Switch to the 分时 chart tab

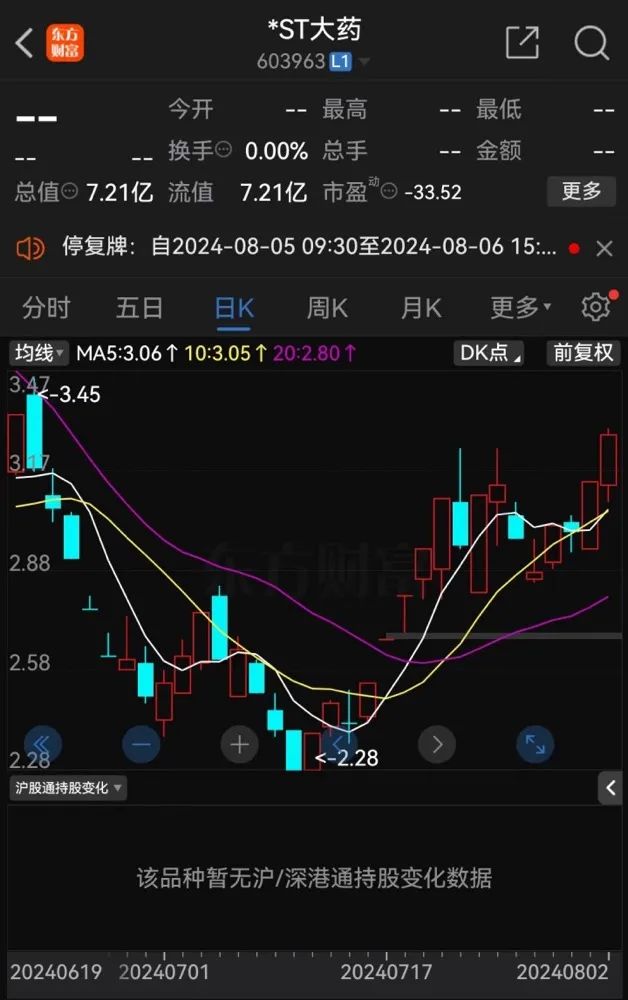pyautogui.click(x=46, y=308)
